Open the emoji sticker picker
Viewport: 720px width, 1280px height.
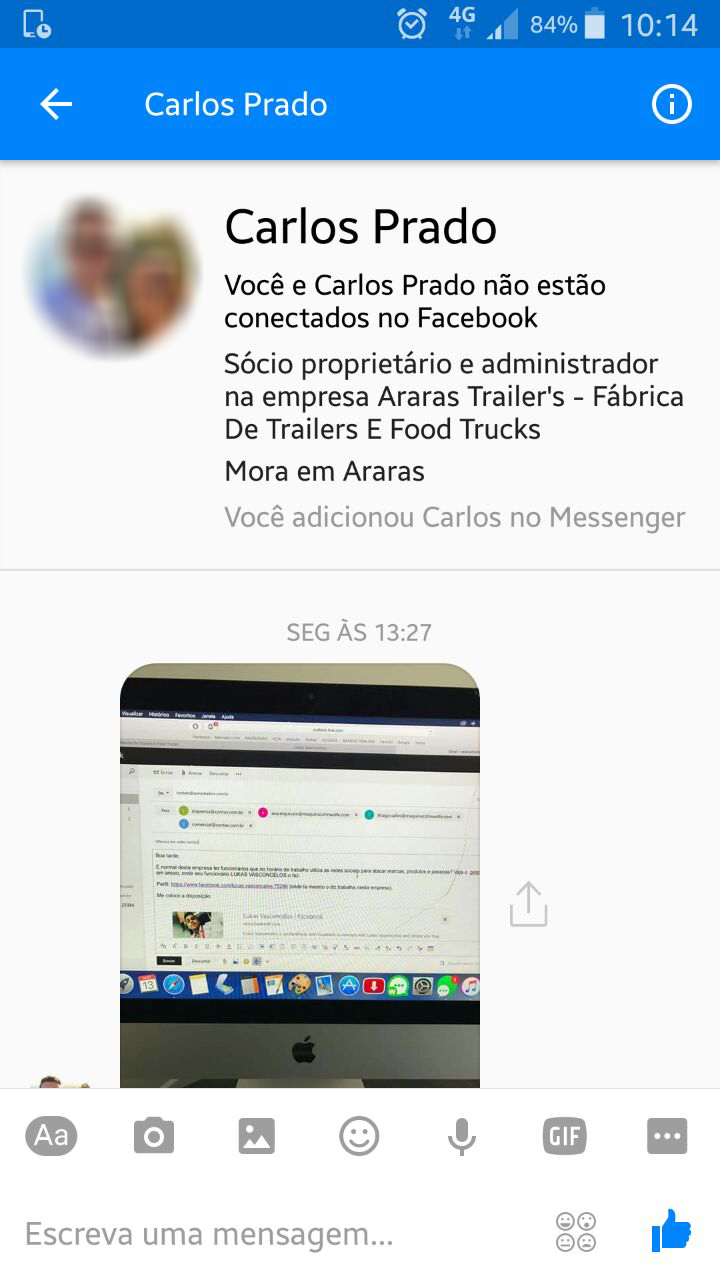click(359, 1136)
